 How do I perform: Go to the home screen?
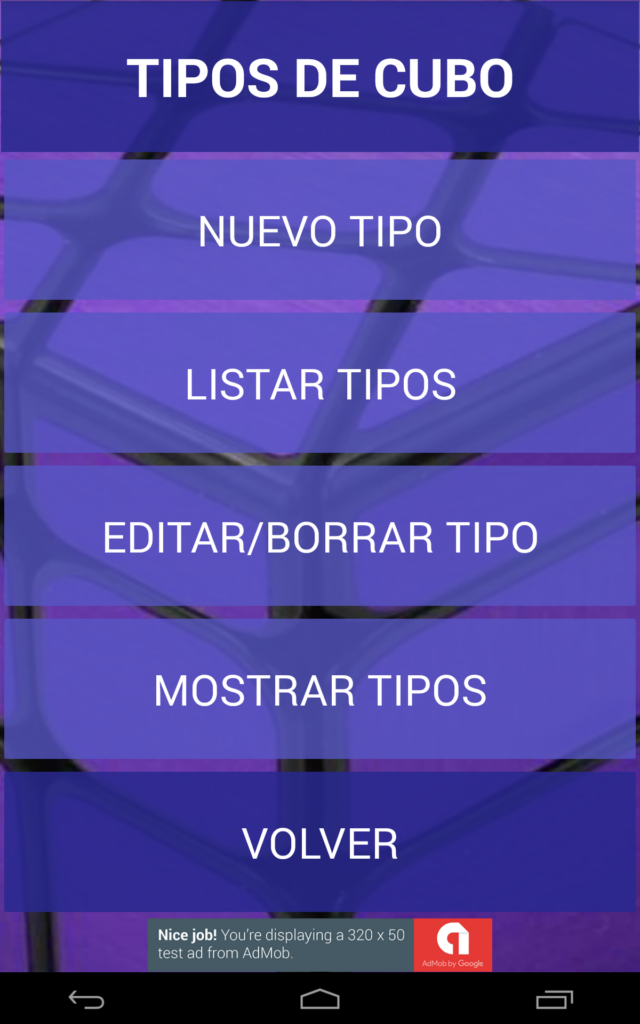coord(320,999)
